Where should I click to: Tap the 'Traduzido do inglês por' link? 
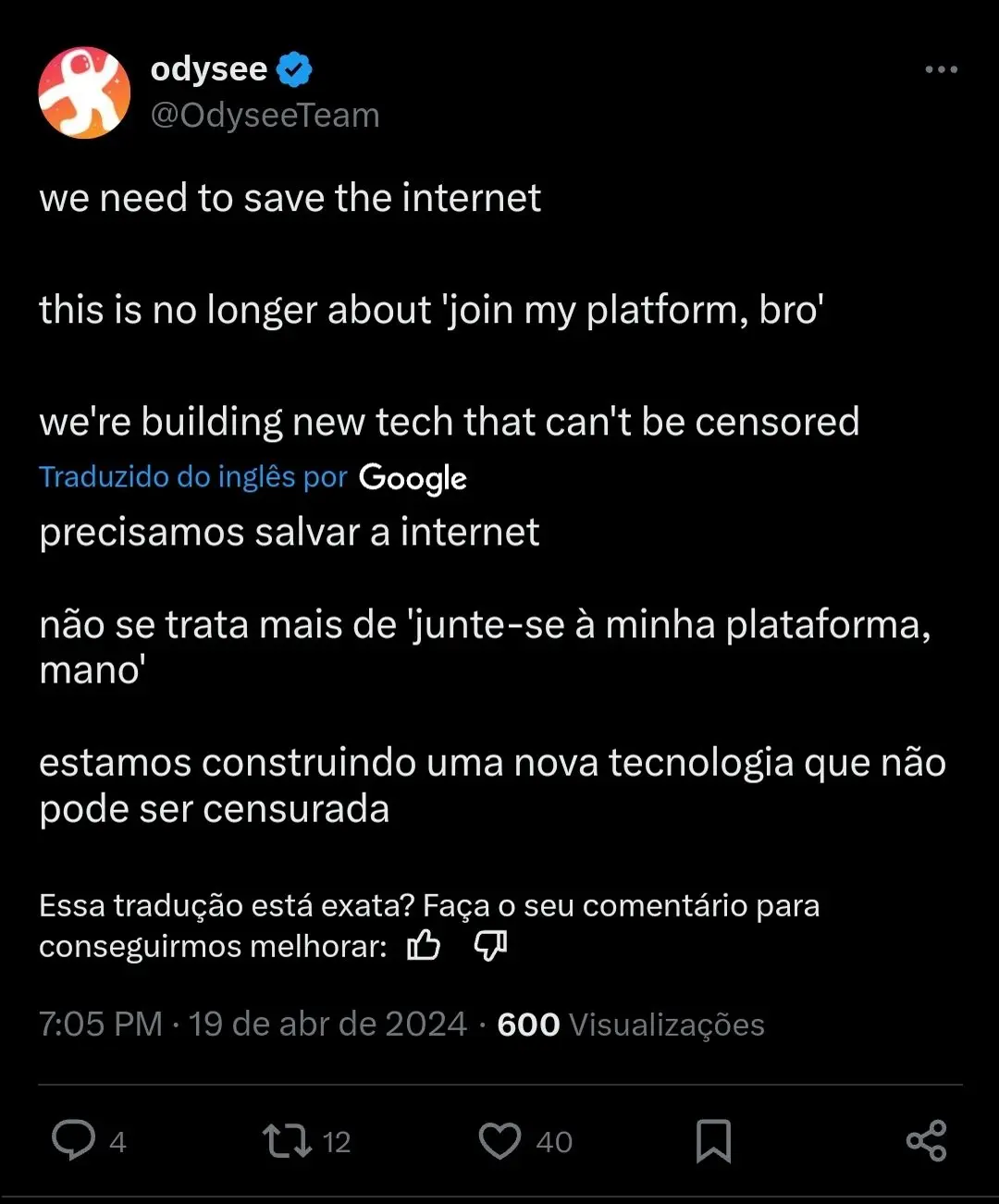pyautogui.click(x=193, y=477)
